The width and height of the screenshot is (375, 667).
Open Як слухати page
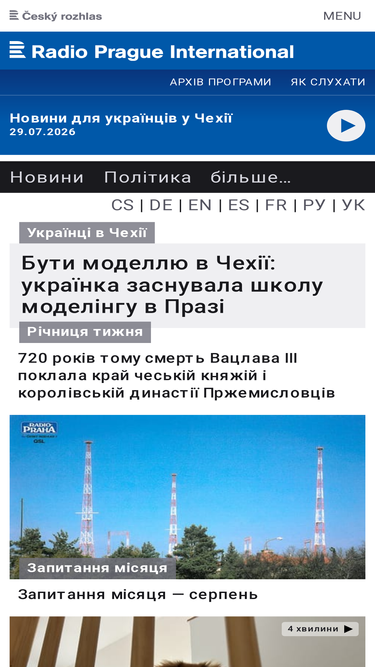coord(328,82)
